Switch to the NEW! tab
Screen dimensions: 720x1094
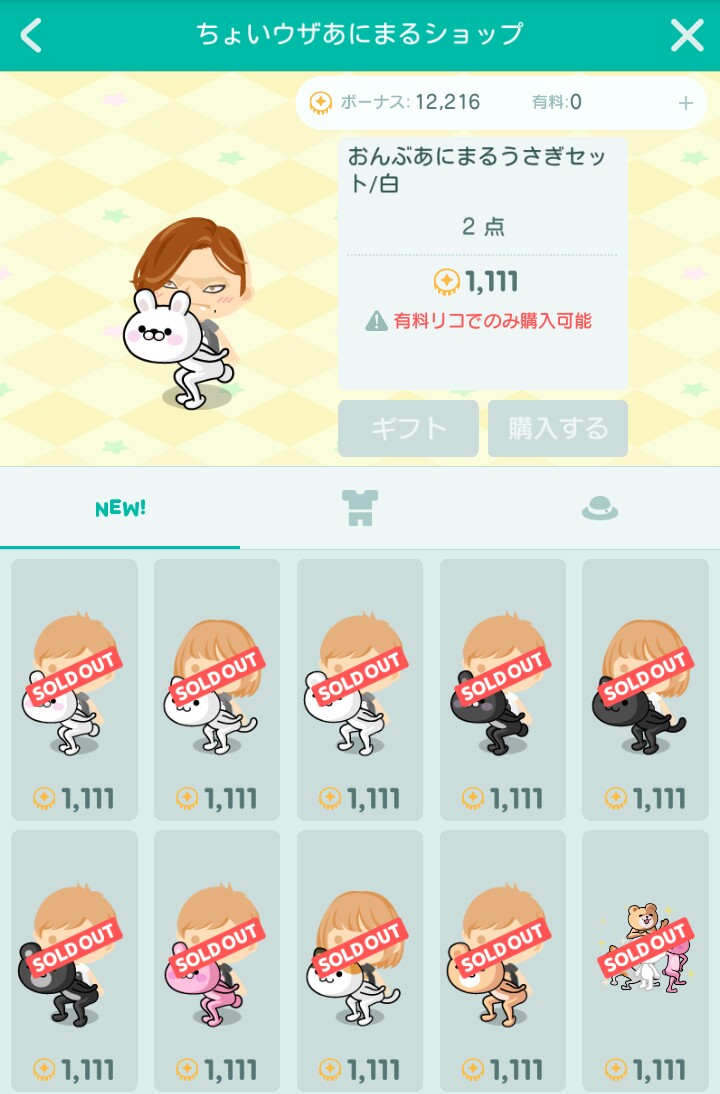click(120, 508)
